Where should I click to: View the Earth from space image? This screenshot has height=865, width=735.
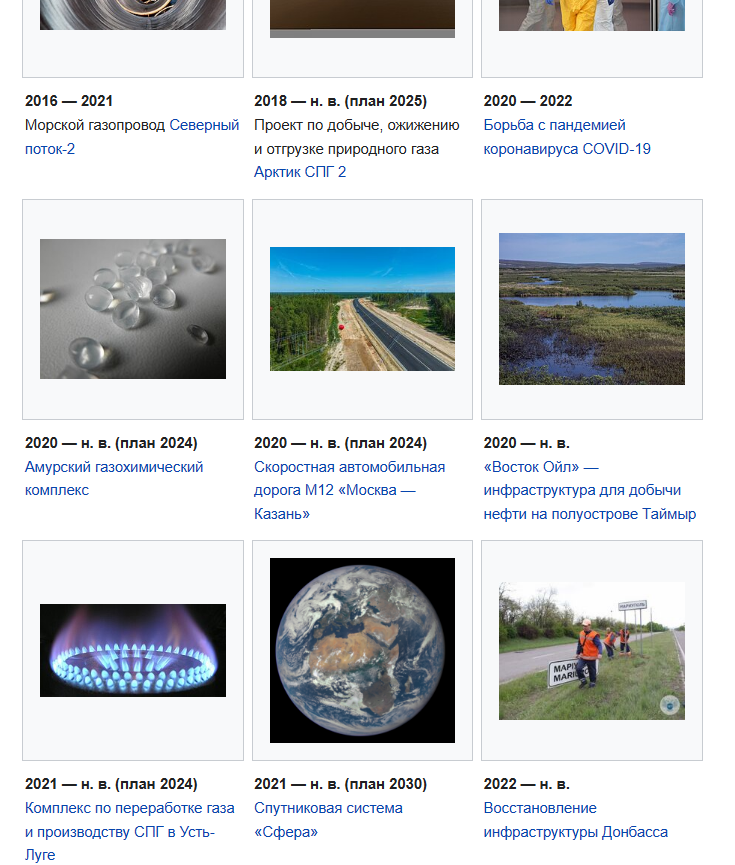pos(362,650)
